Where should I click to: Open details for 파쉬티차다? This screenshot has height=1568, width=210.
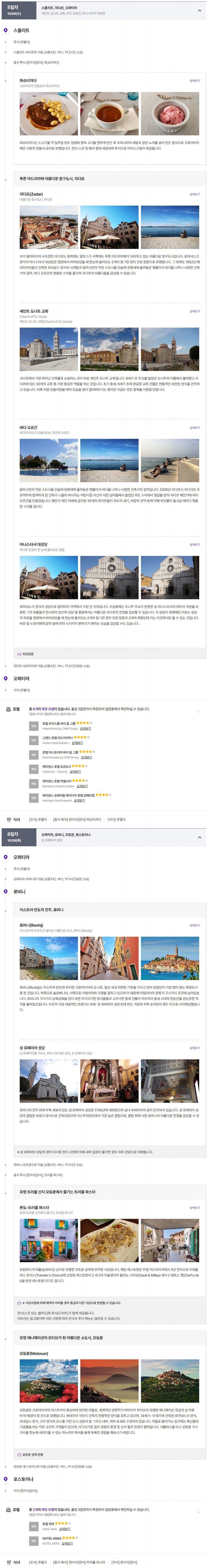point(194,81)
